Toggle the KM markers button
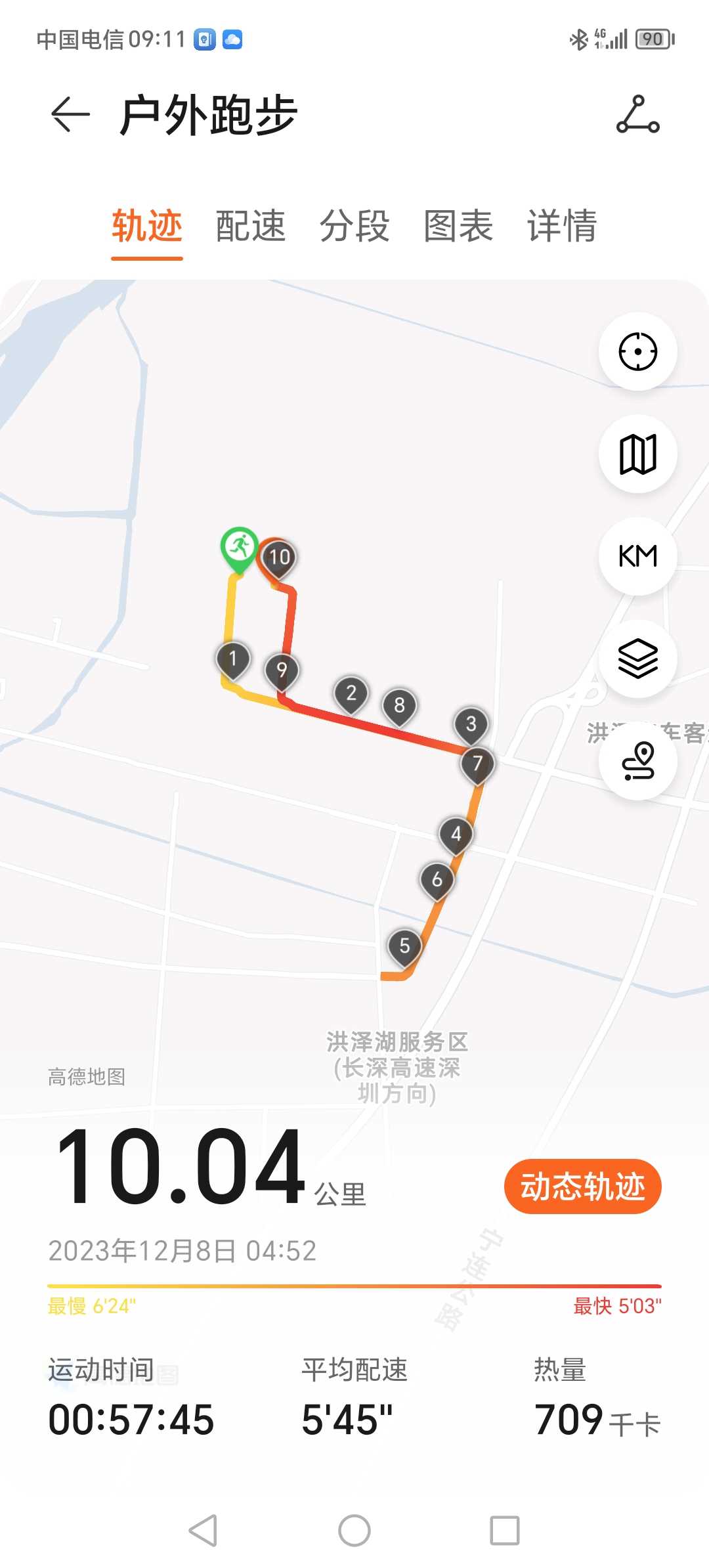Screen dimensions: 709x1568 tap(637, 556)
